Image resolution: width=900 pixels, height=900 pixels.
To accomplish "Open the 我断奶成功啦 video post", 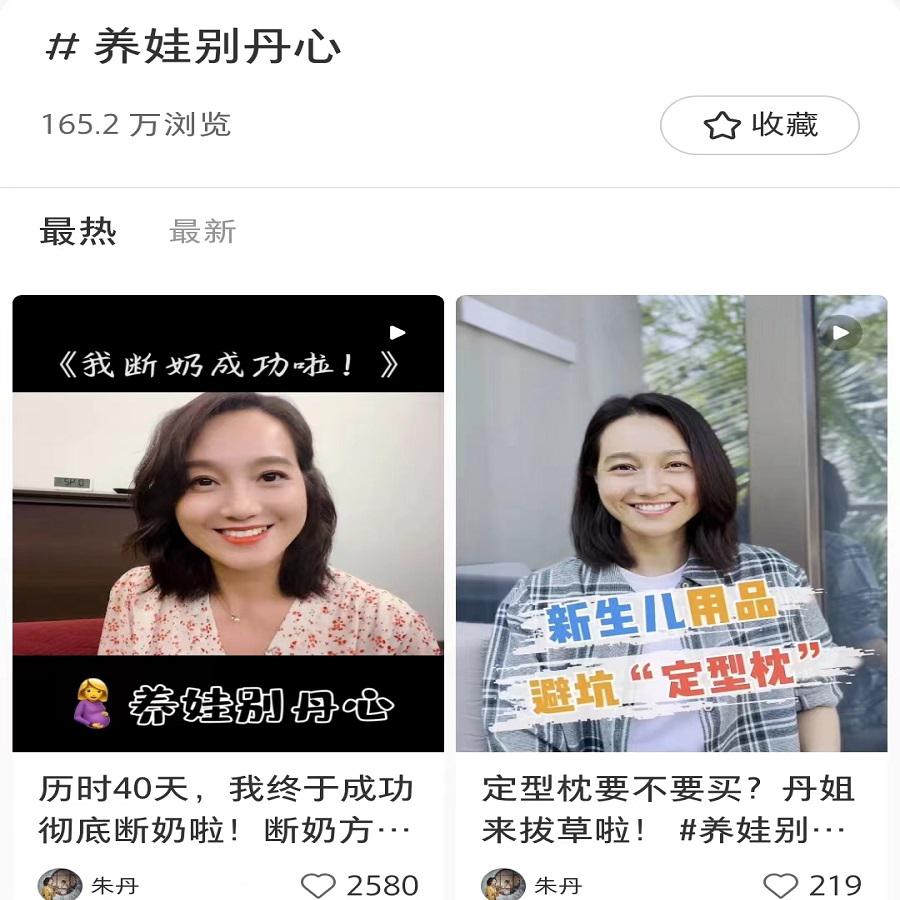I will point(228,522).
